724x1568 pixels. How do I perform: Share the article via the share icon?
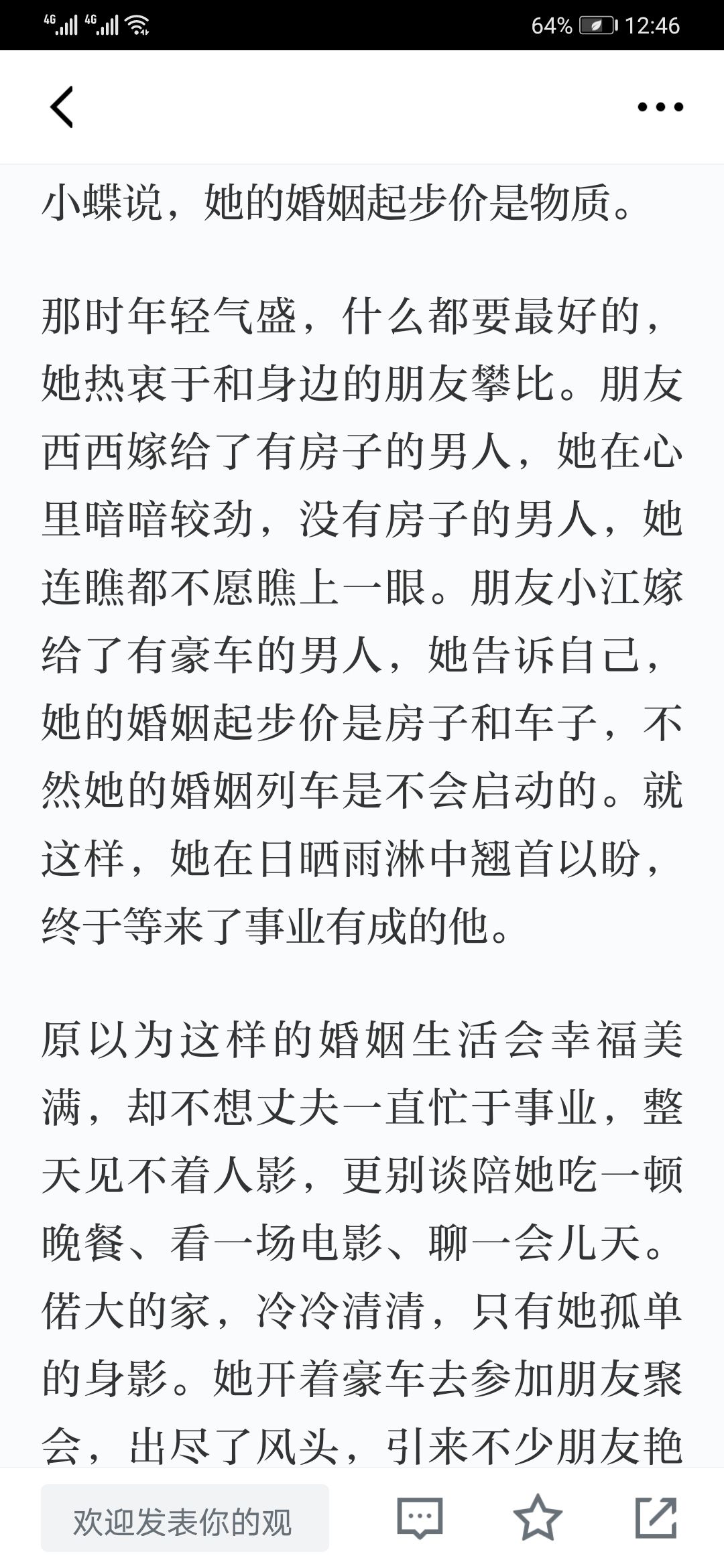point(656,1517)
